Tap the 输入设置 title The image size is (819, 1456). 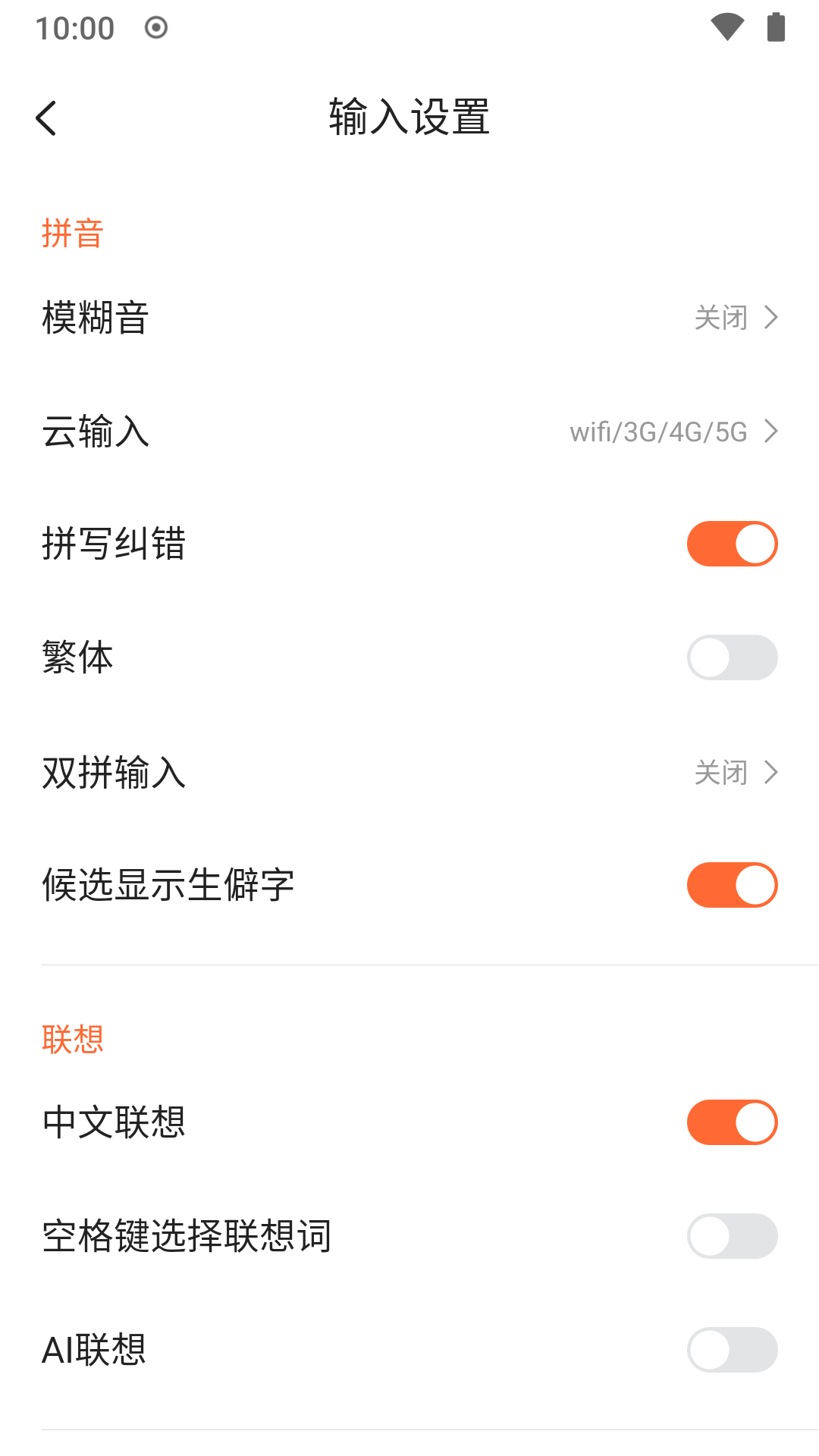409,118
